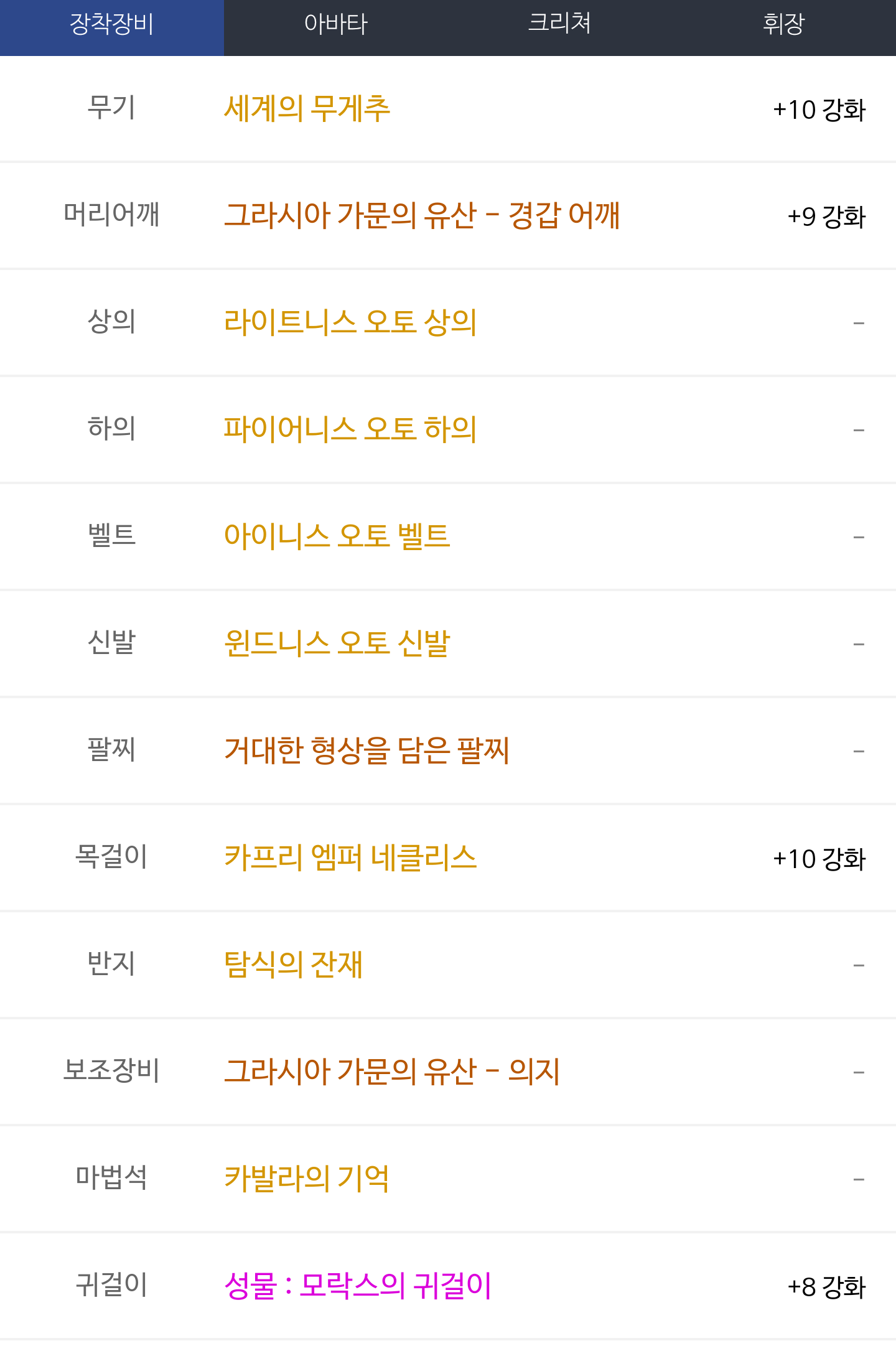Screen dimensions: 896x1351
Task: Tap 파이어니스 오토 하의 row
Action: click(448, 429)
